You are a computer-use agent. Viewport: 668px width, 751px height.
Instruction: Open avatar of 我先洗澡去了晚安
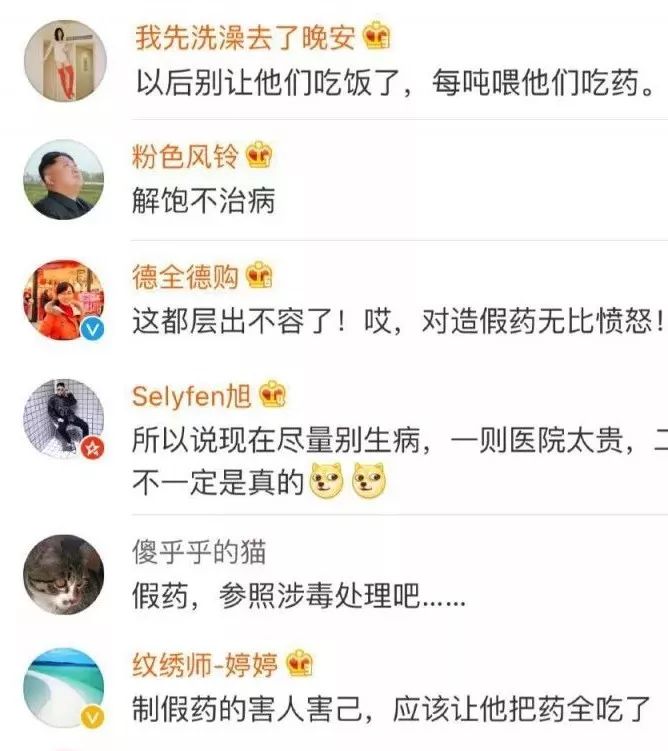64,60
